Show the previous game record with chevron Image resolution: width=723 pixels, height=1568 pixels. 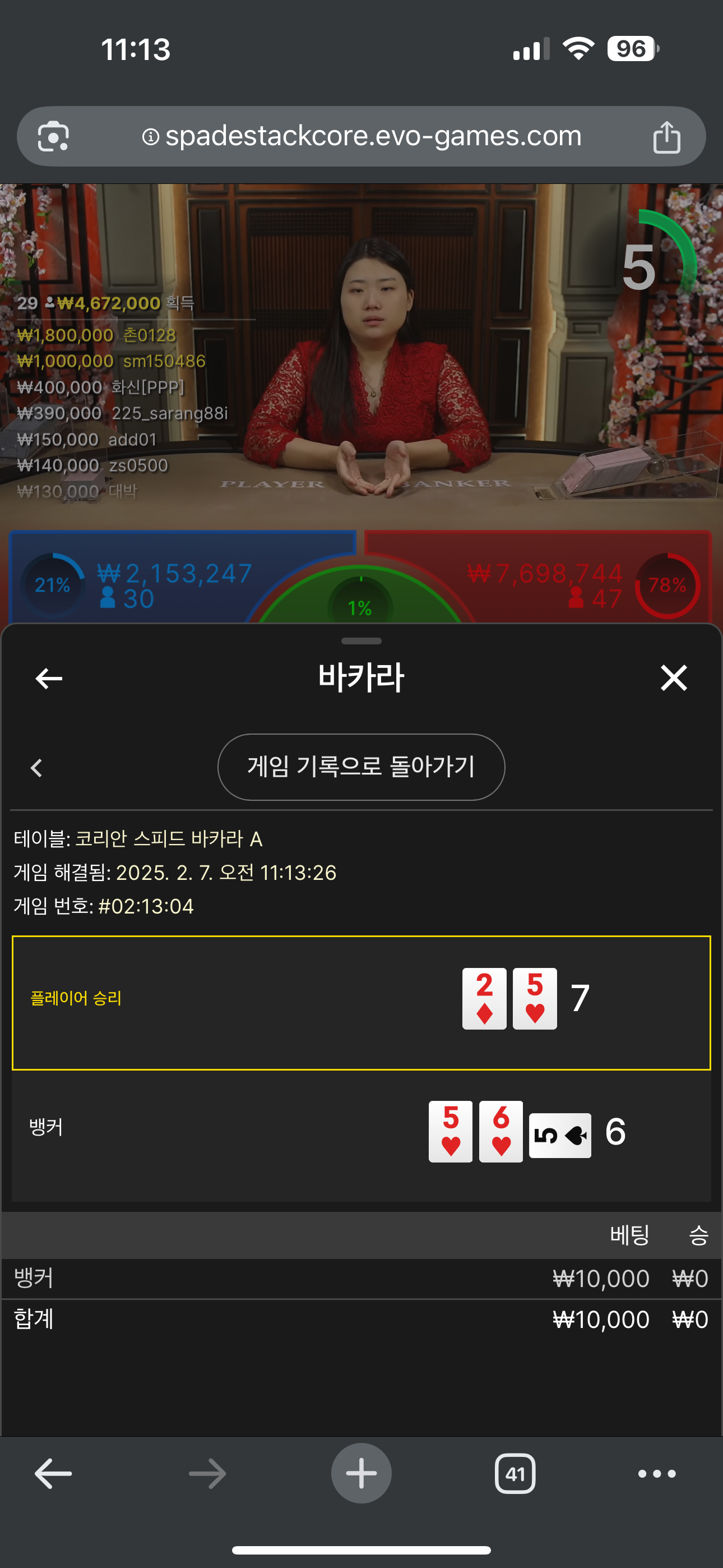click(x=36, y=768)
